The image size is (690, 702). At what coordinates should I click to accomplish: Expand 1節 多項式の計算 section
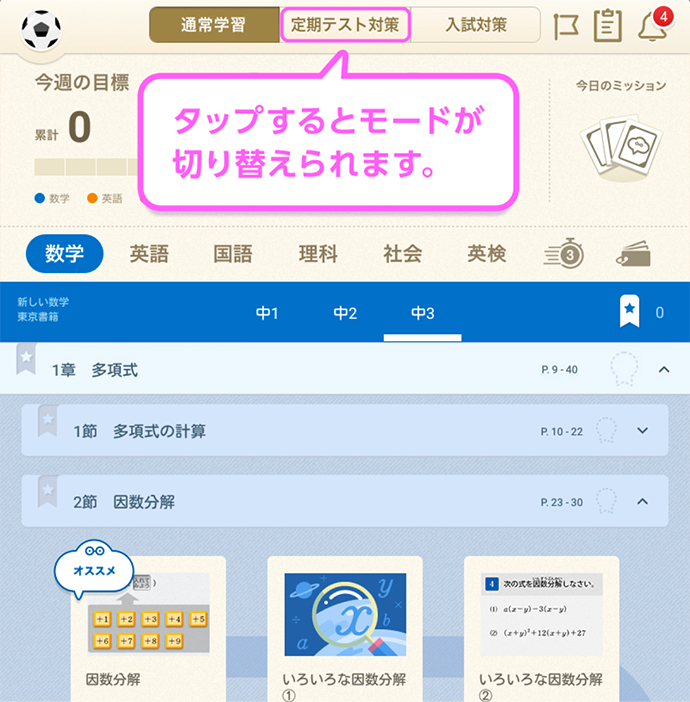point(643,431)
